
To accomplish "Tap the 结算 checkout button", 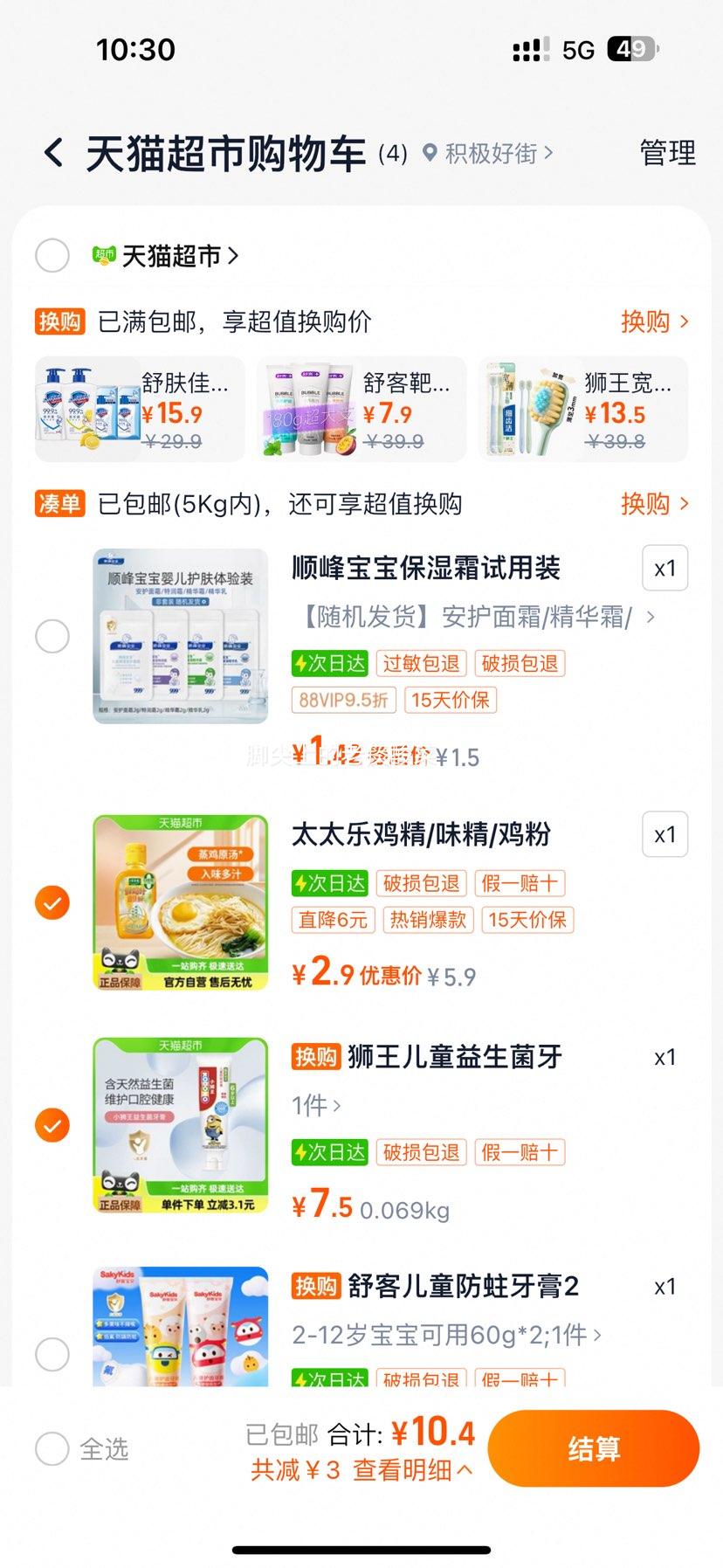I will tap(594, 1447).
